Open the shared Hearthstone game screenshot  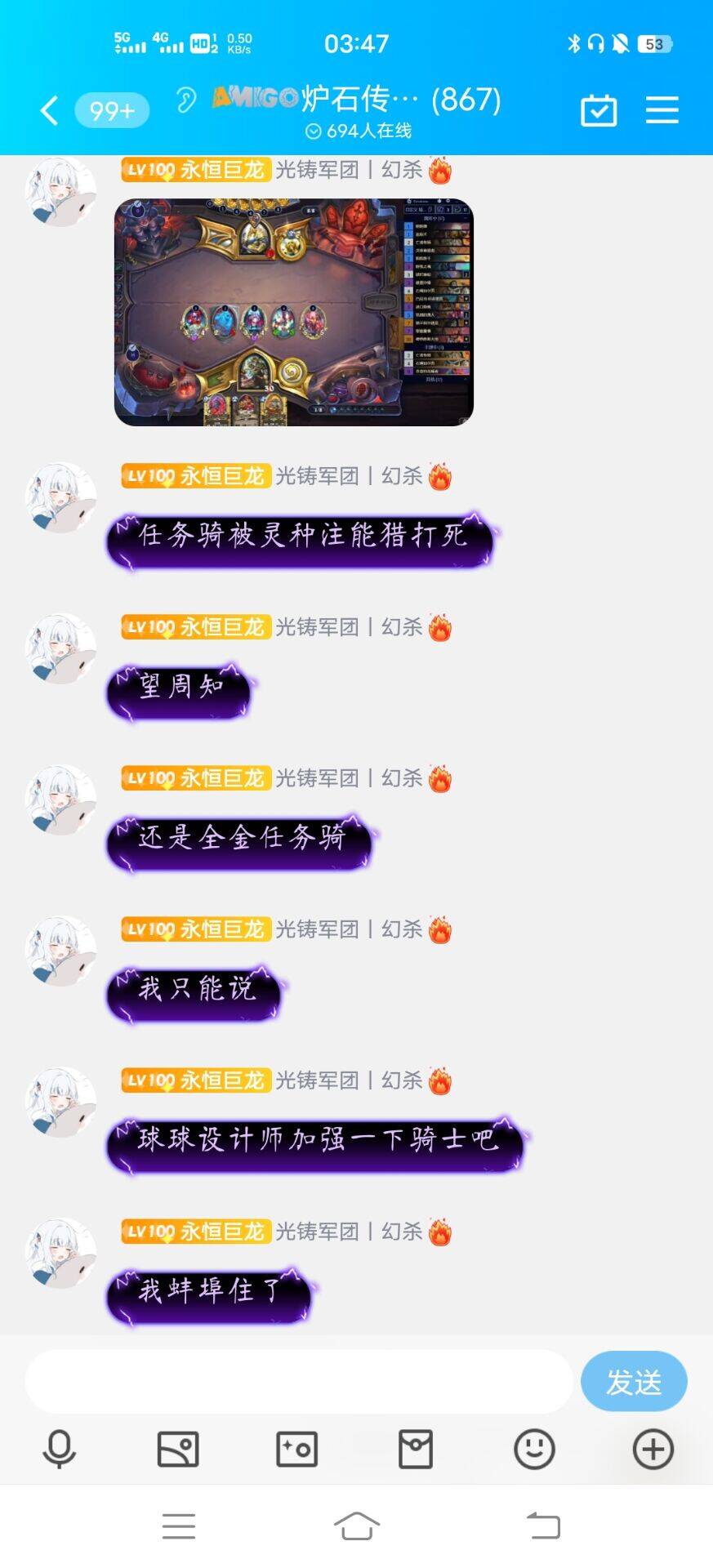293,312
